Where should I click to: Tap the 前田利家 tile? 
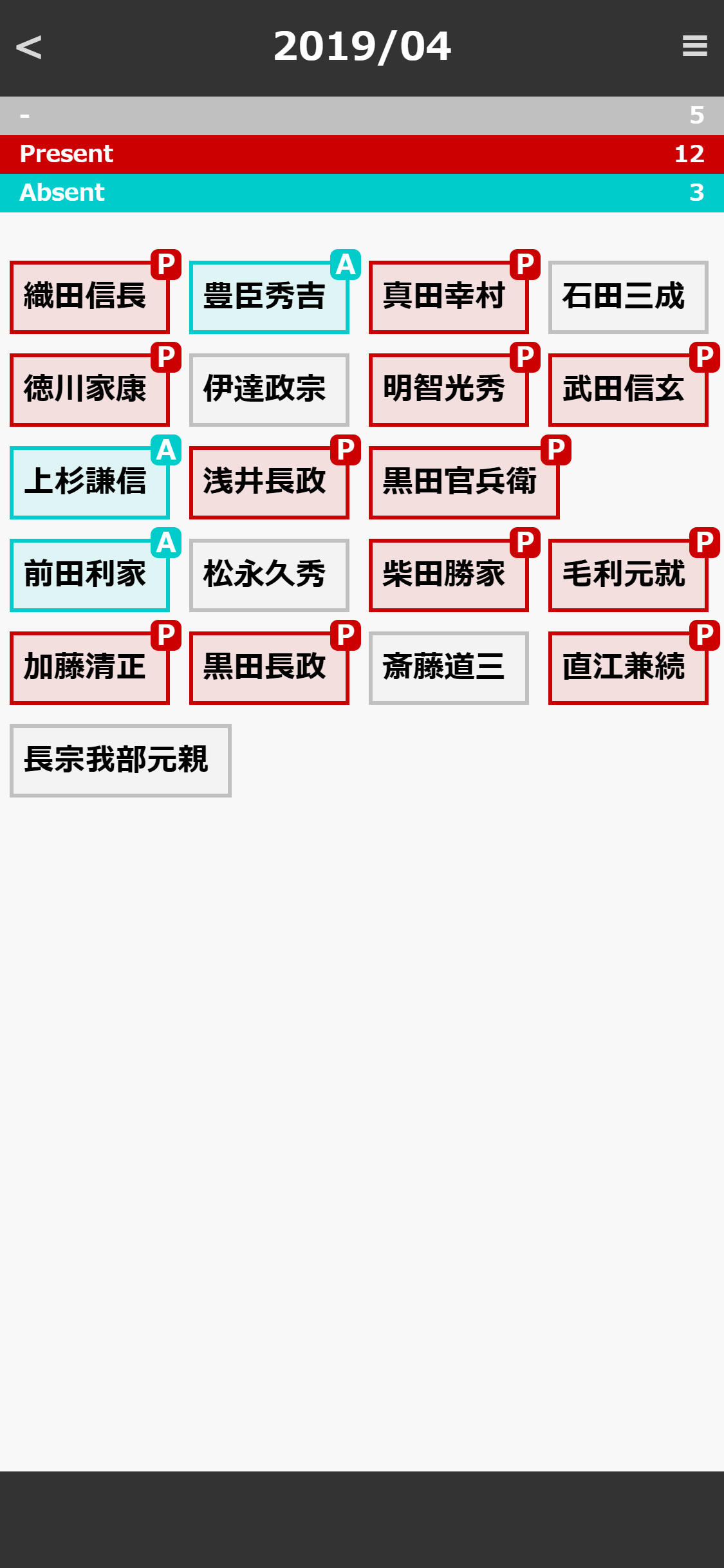coord(89,575)
